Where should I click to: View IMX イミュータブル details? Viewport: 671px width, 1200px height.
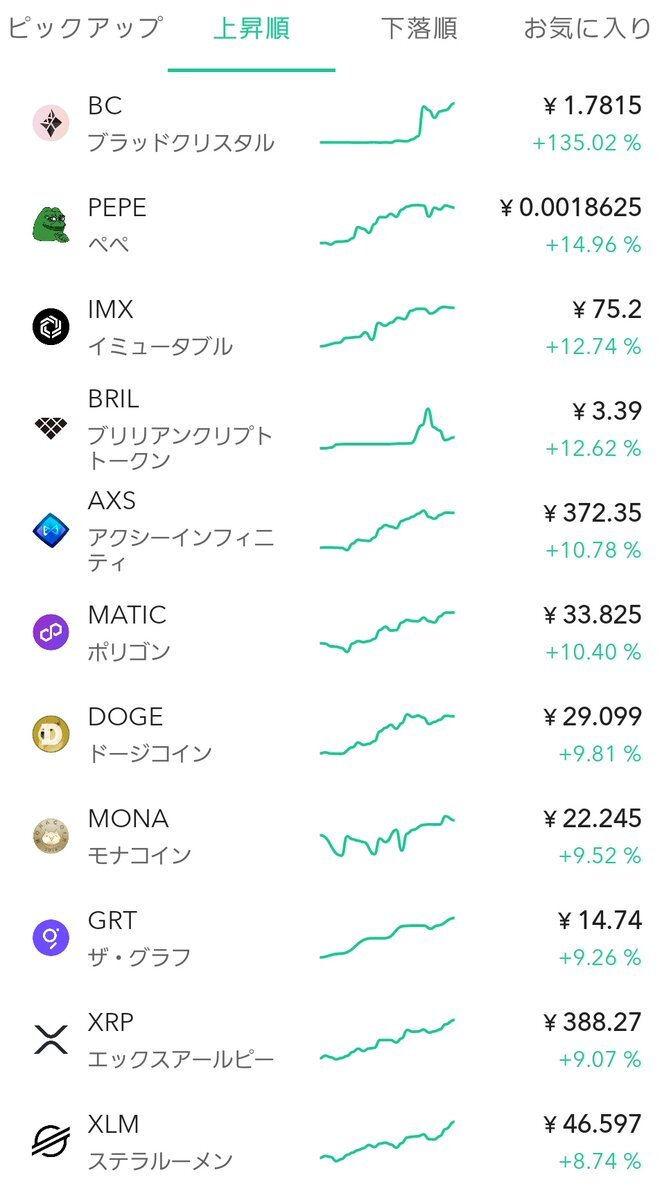tap(335, 328)
